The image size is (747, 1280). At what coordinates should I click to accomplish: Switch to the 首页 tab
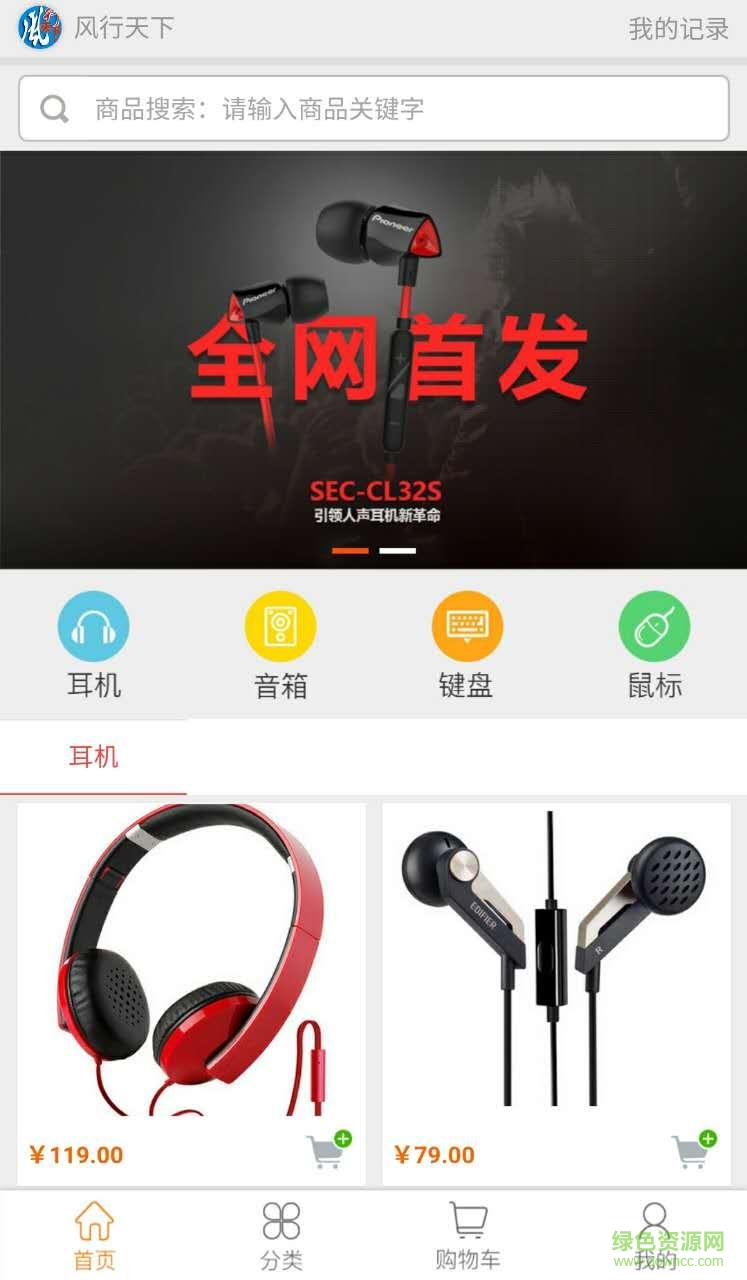tap(94, 1236)
